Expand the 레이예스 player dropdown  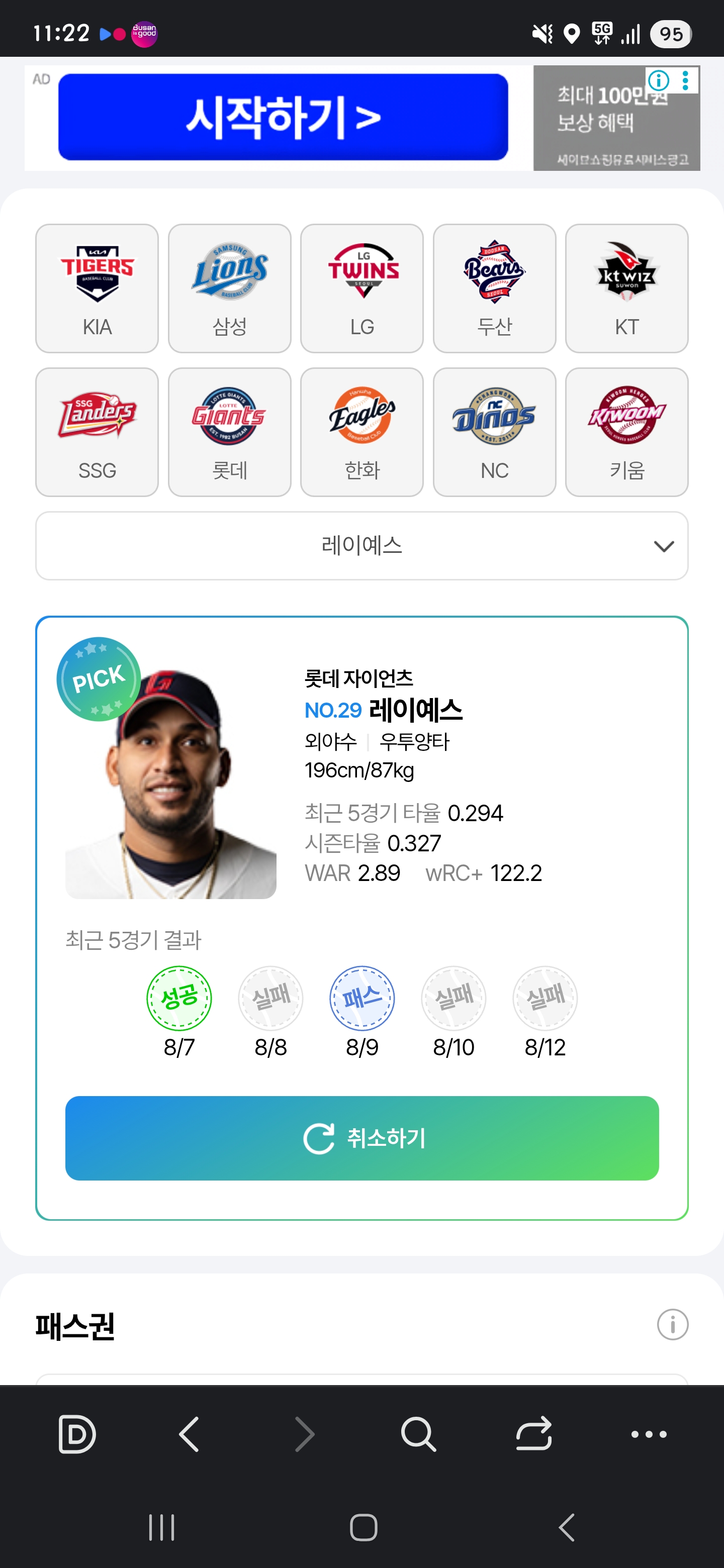point(361,545)
